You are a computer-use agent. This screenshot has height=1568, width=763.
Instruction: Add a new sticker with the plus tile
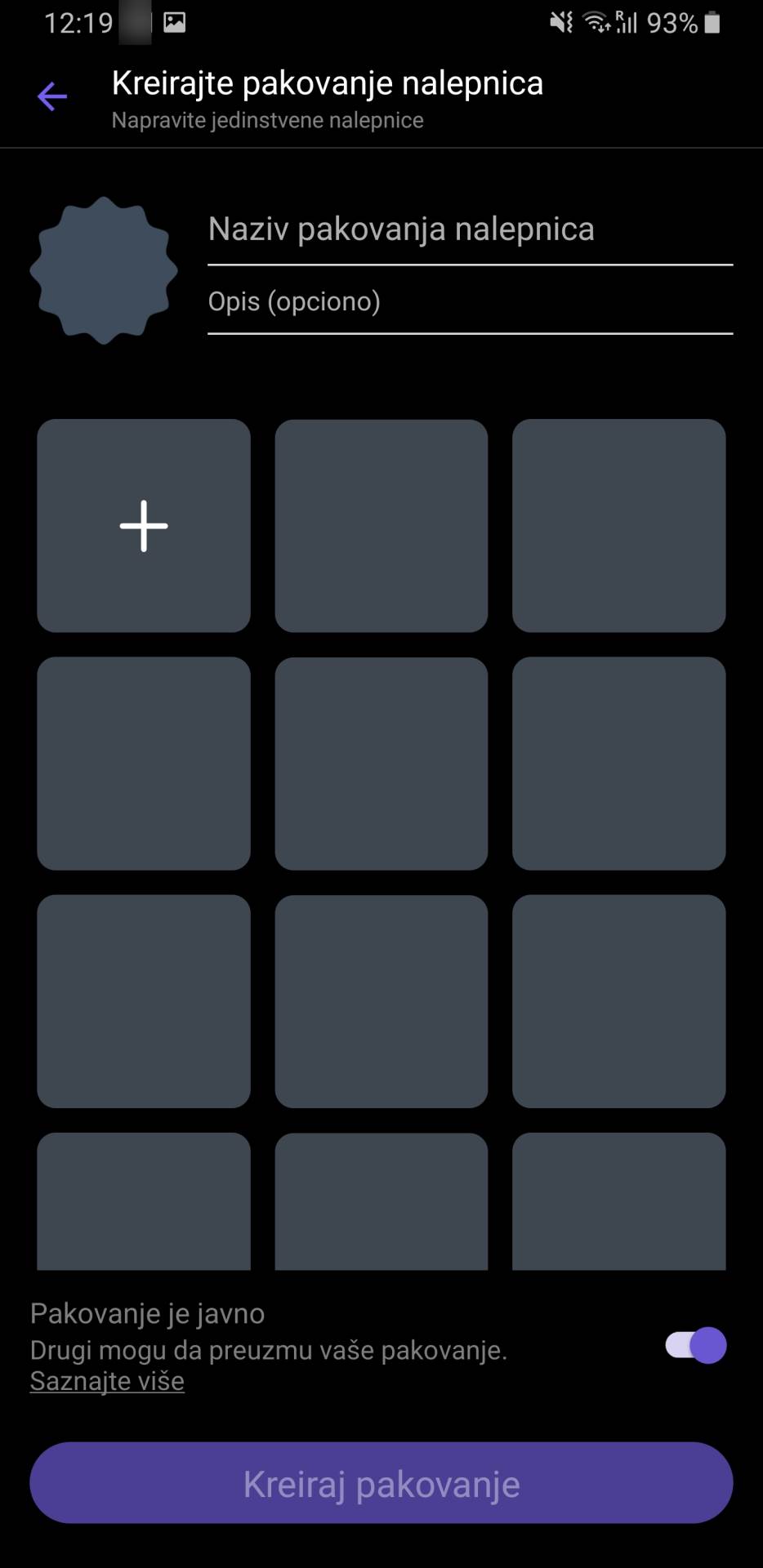coord(144,526)
